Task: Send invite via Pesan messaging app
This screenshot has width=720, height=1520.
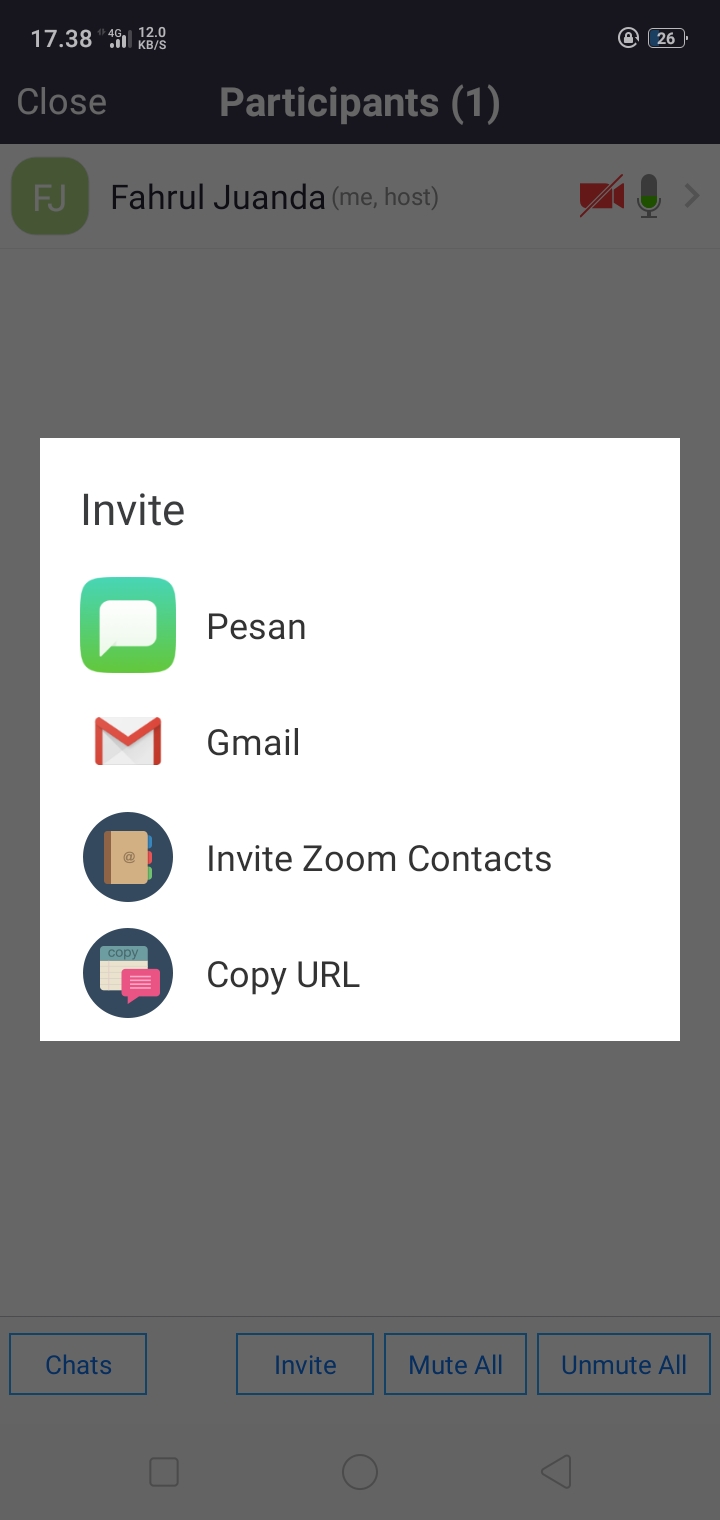Action: click(x=256, y=627)
